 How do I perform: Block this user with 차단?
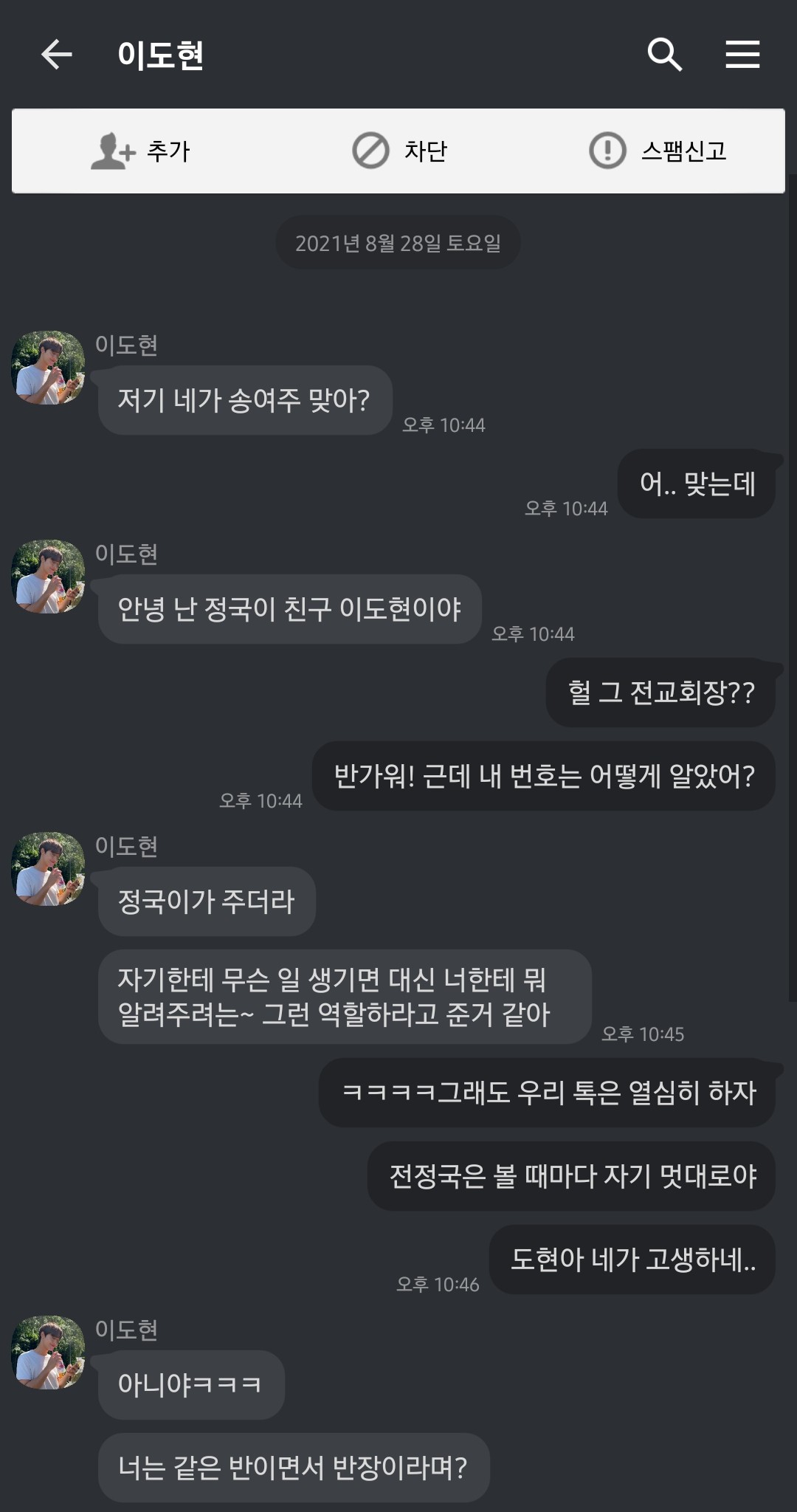point(399,151)
